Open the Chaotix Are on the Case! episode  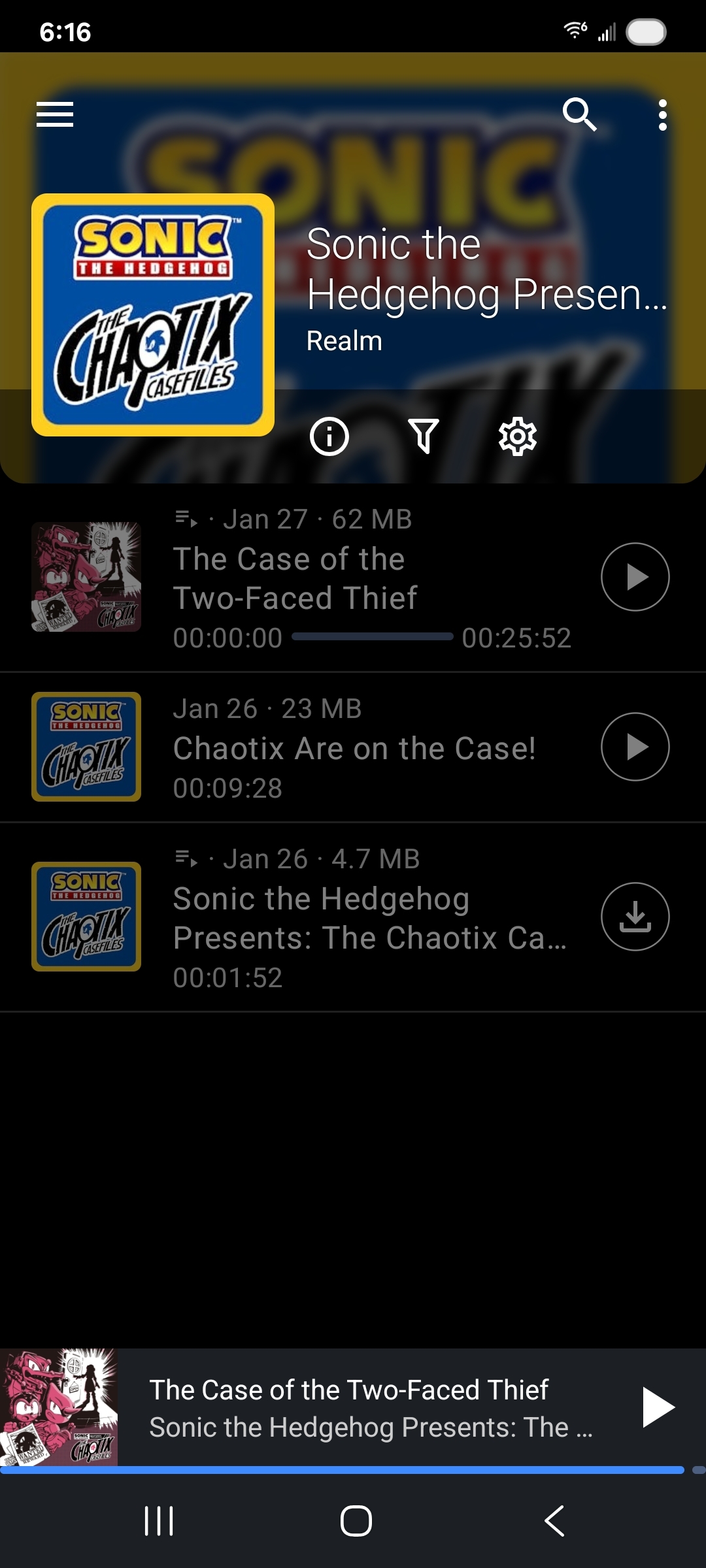point(354,749)
